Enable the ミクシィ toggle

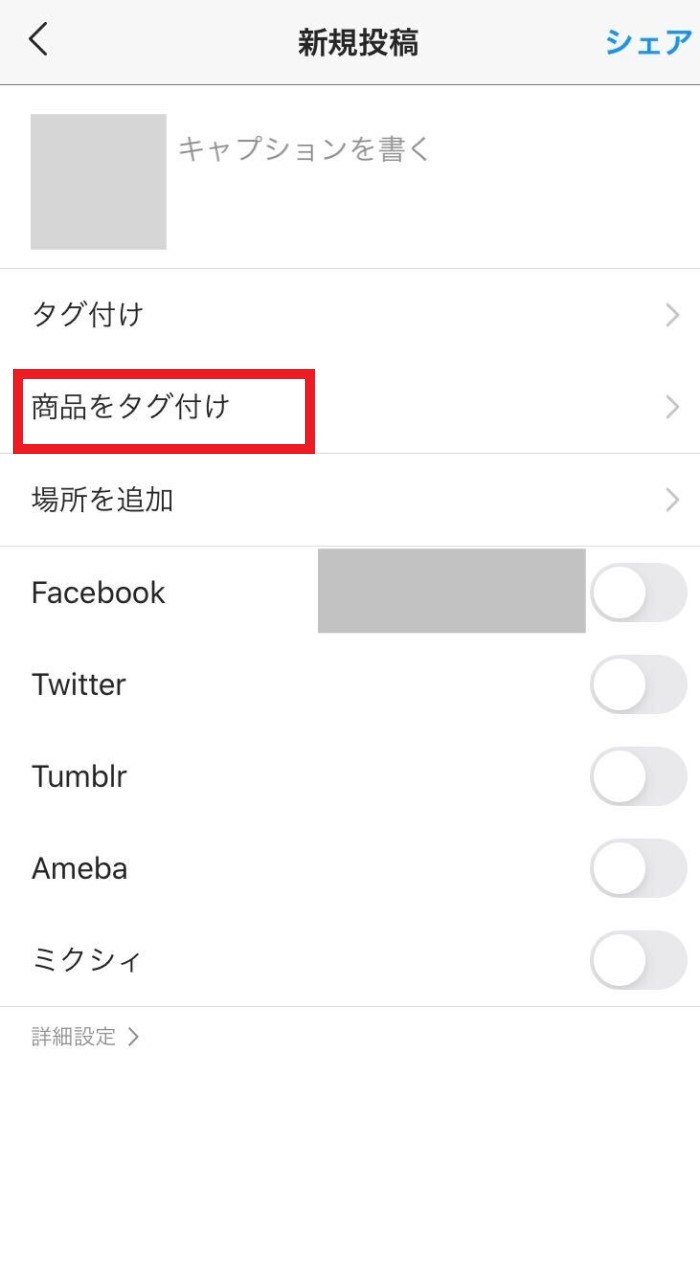coord(639,960)
